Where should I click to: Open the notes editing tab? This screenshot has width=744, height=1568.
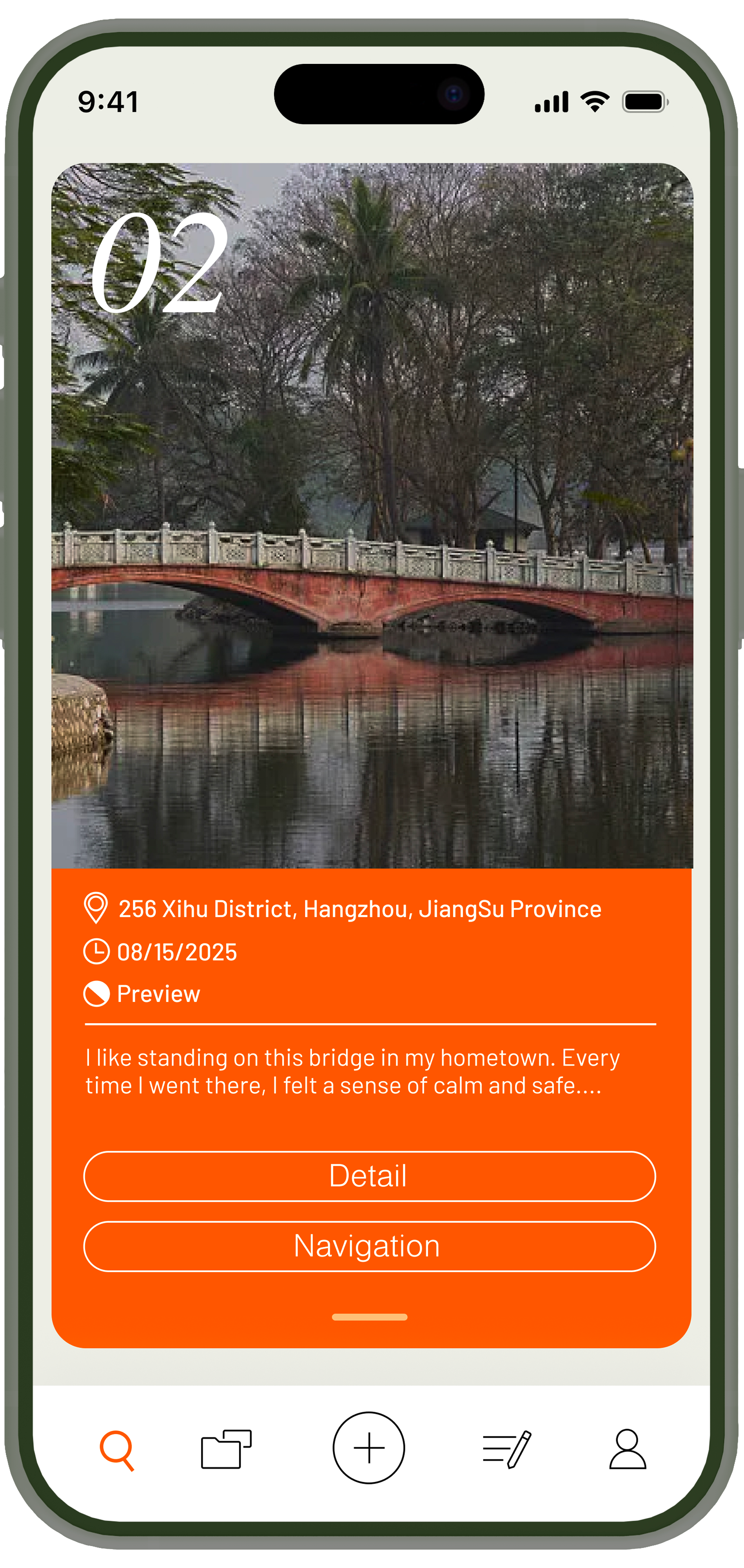[x=506, y=1449]
